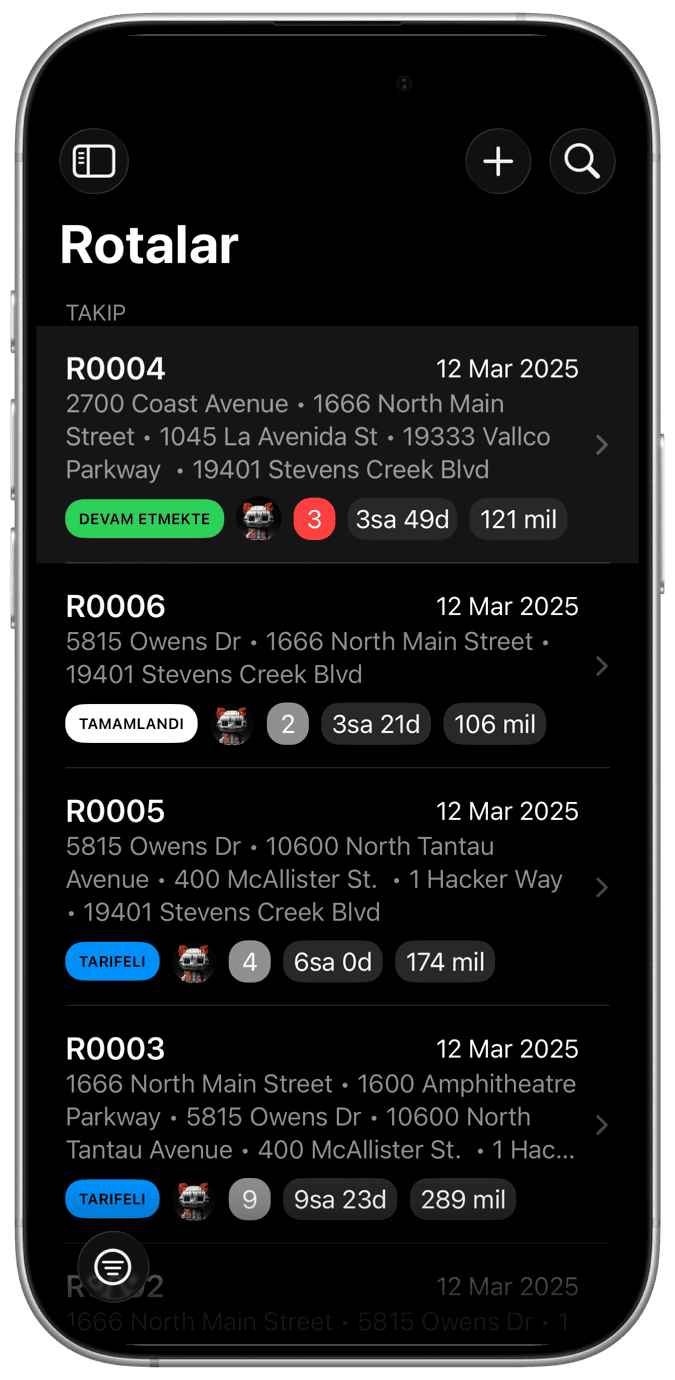
Task: Open the search magnifier
Action: (x=582, y=161)
